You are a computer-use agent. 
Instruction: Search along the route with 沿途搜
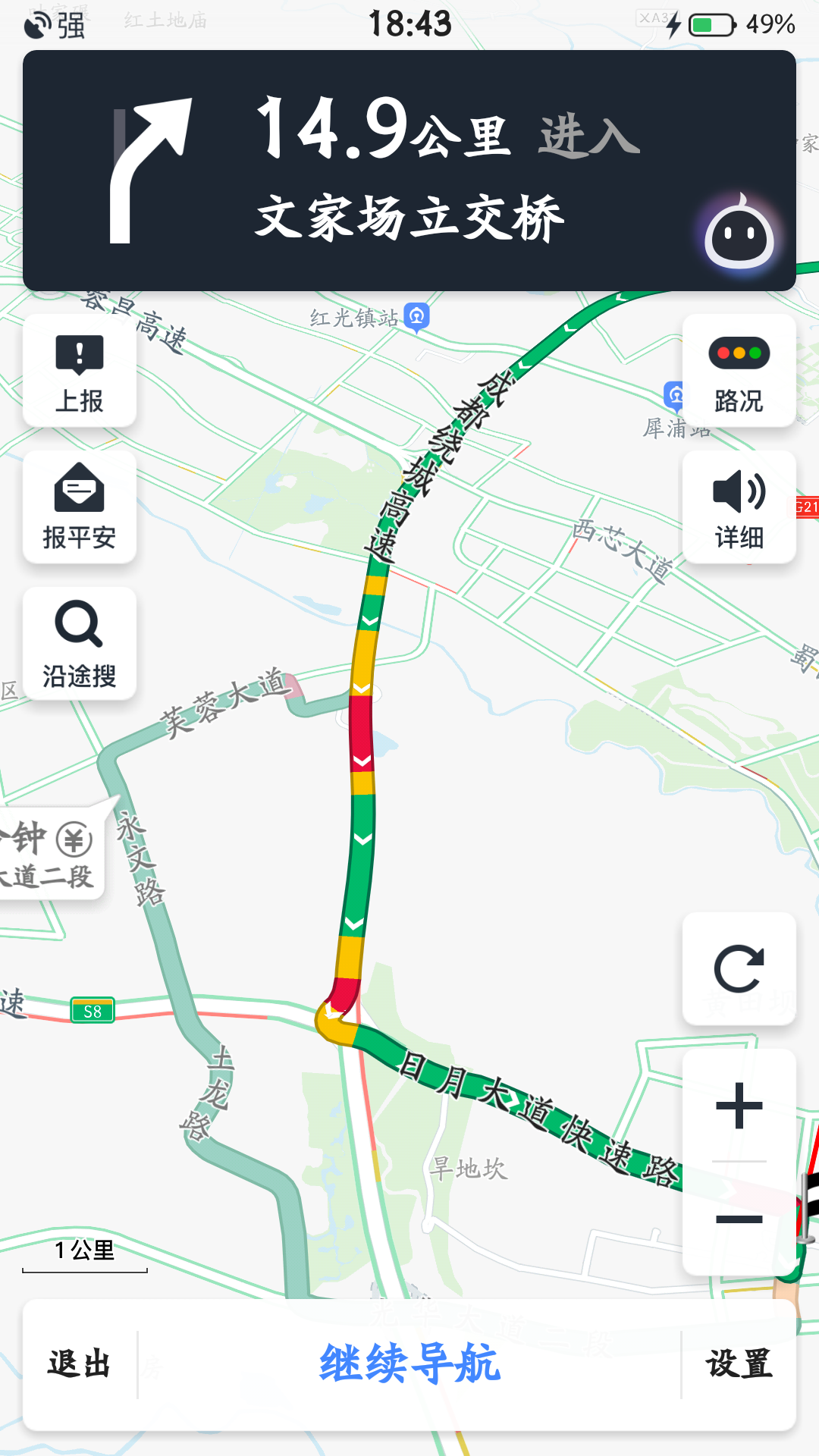click(80, 643)
